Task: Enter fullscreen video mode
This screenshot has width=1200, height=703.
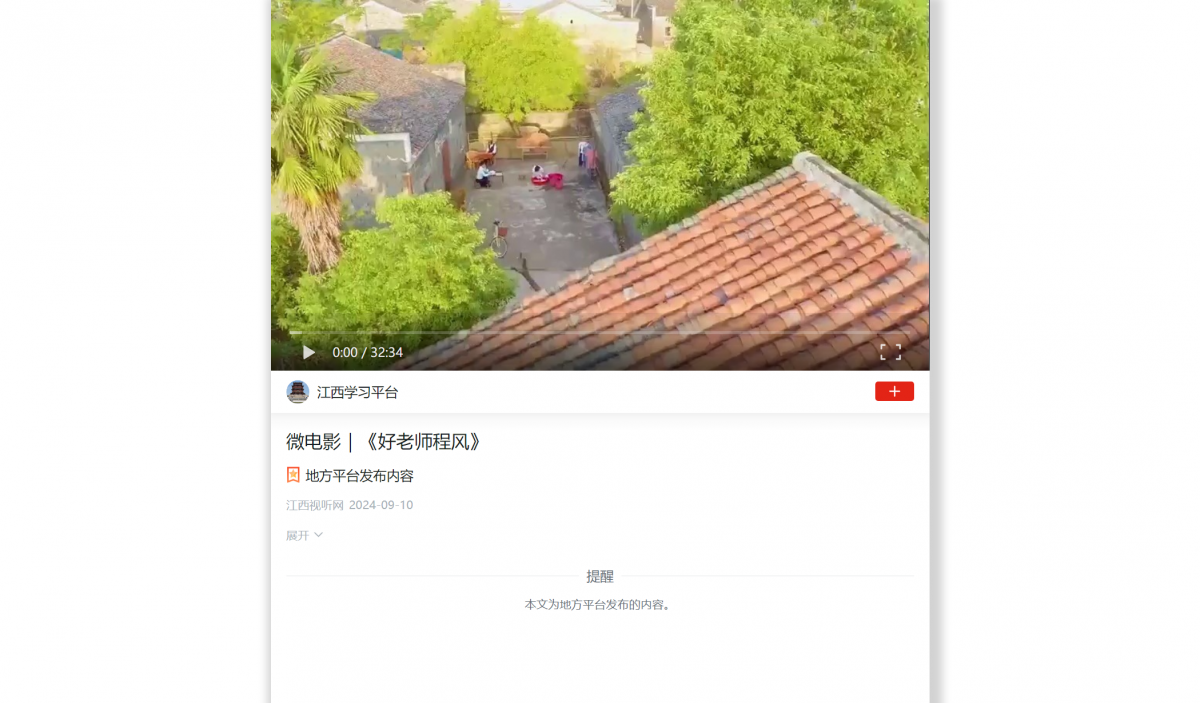Action: [890, 352]
